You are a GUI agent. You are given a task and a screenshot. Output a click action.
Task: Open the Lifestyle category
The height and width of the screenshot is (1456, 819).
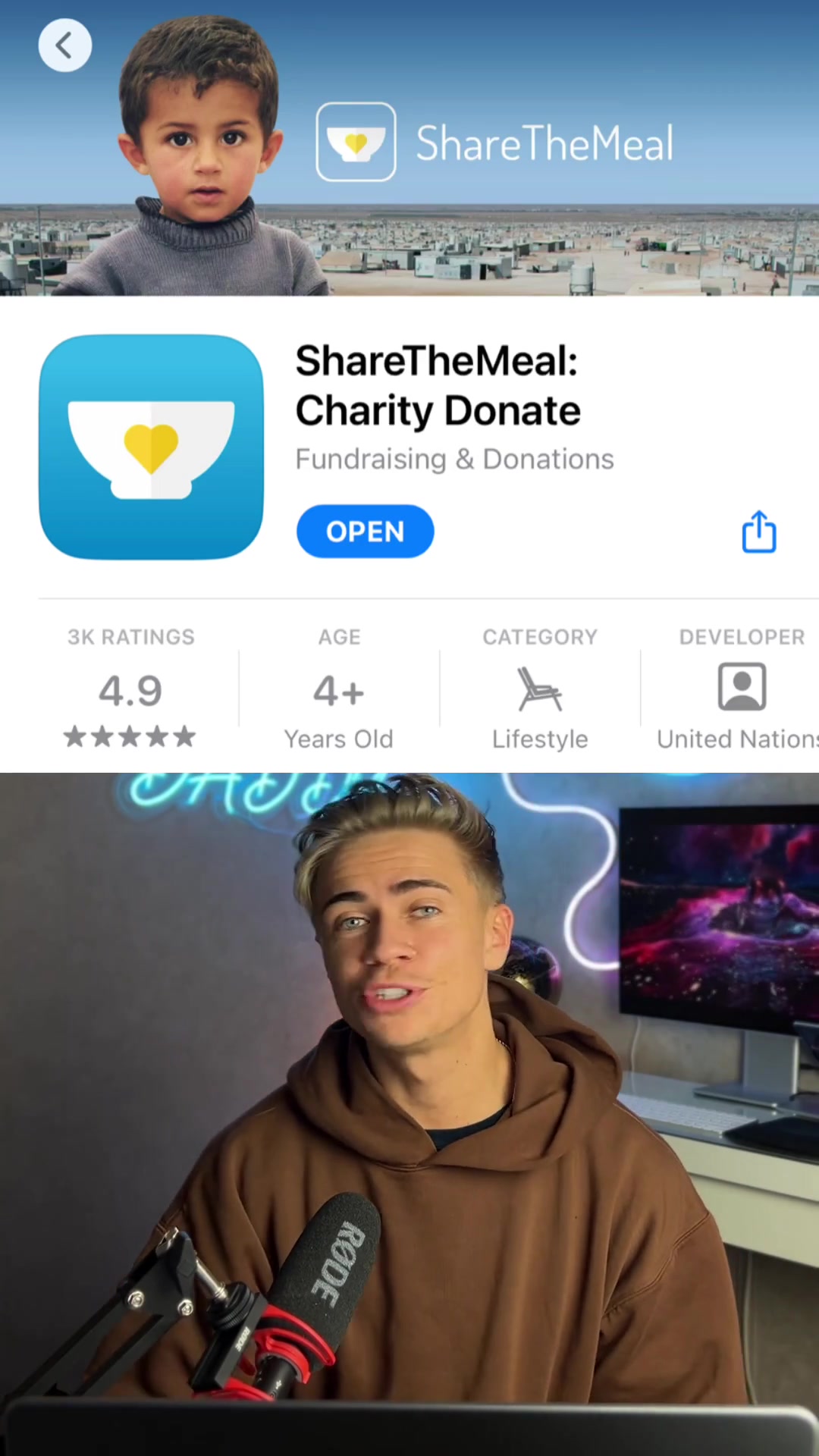pos(540,689)
